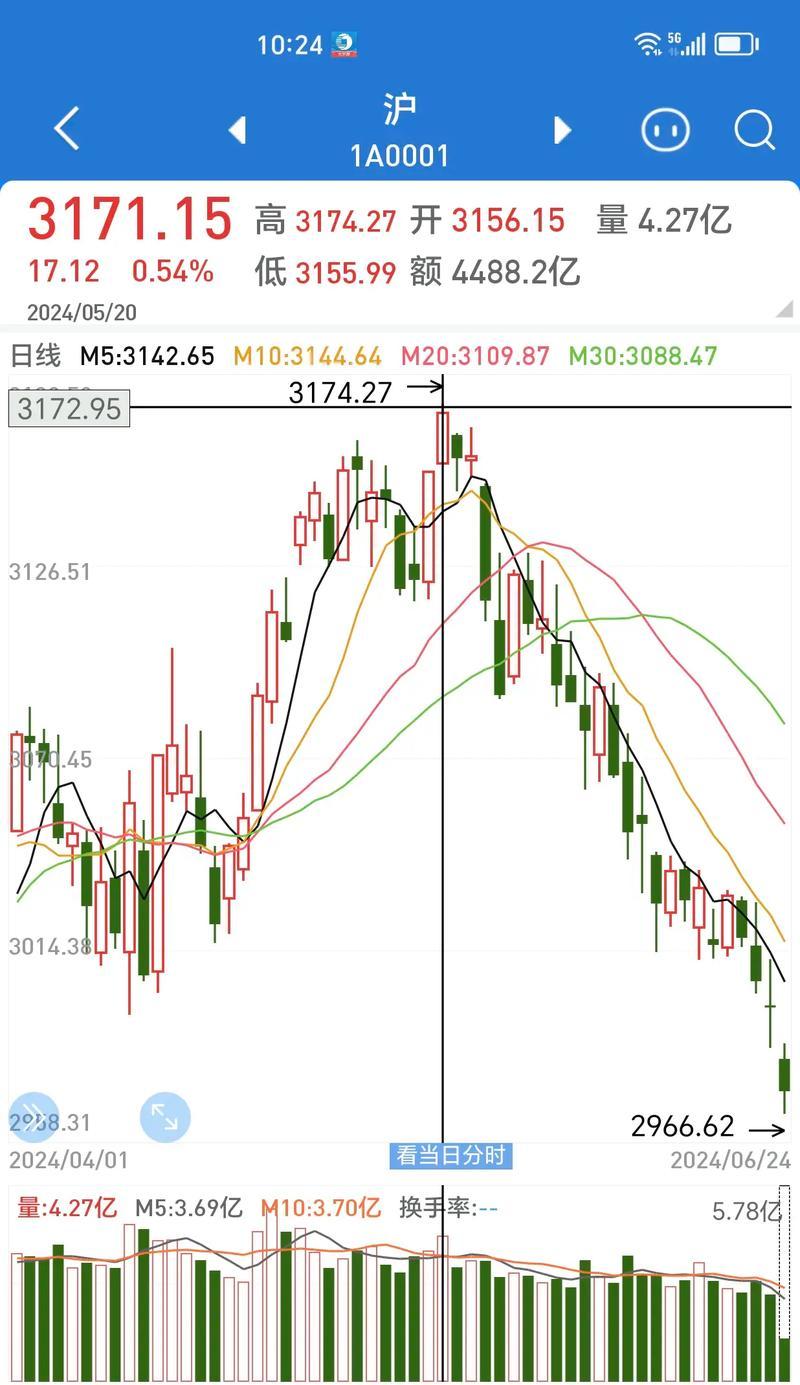Switch to the next stock with right triangle
Image resolution: width=800 pixels, height=1385 pixels.
(562, 130)
